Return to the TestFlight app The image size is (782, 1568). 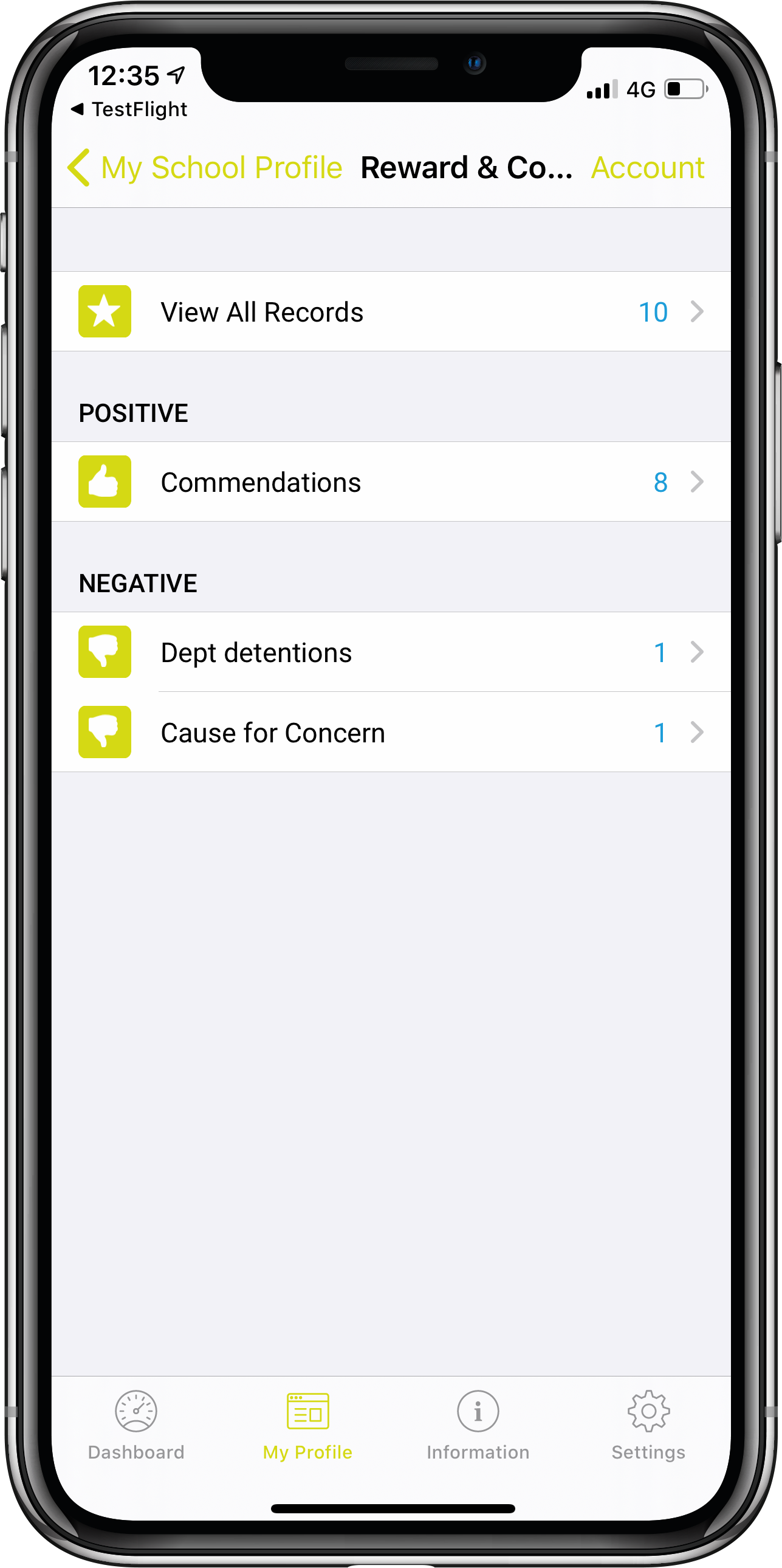click(x=129, y=109)
